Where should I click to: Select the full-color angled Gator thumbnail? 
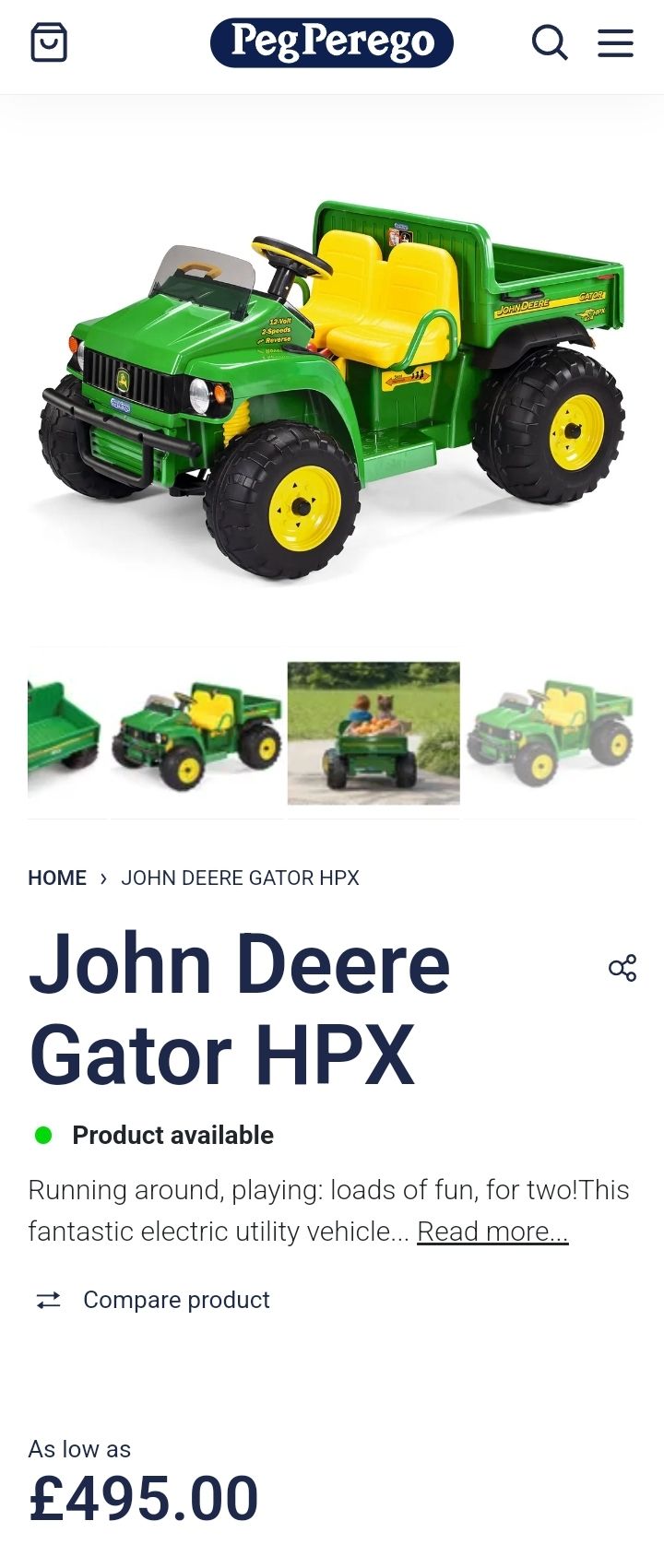[x=197, y=733]
